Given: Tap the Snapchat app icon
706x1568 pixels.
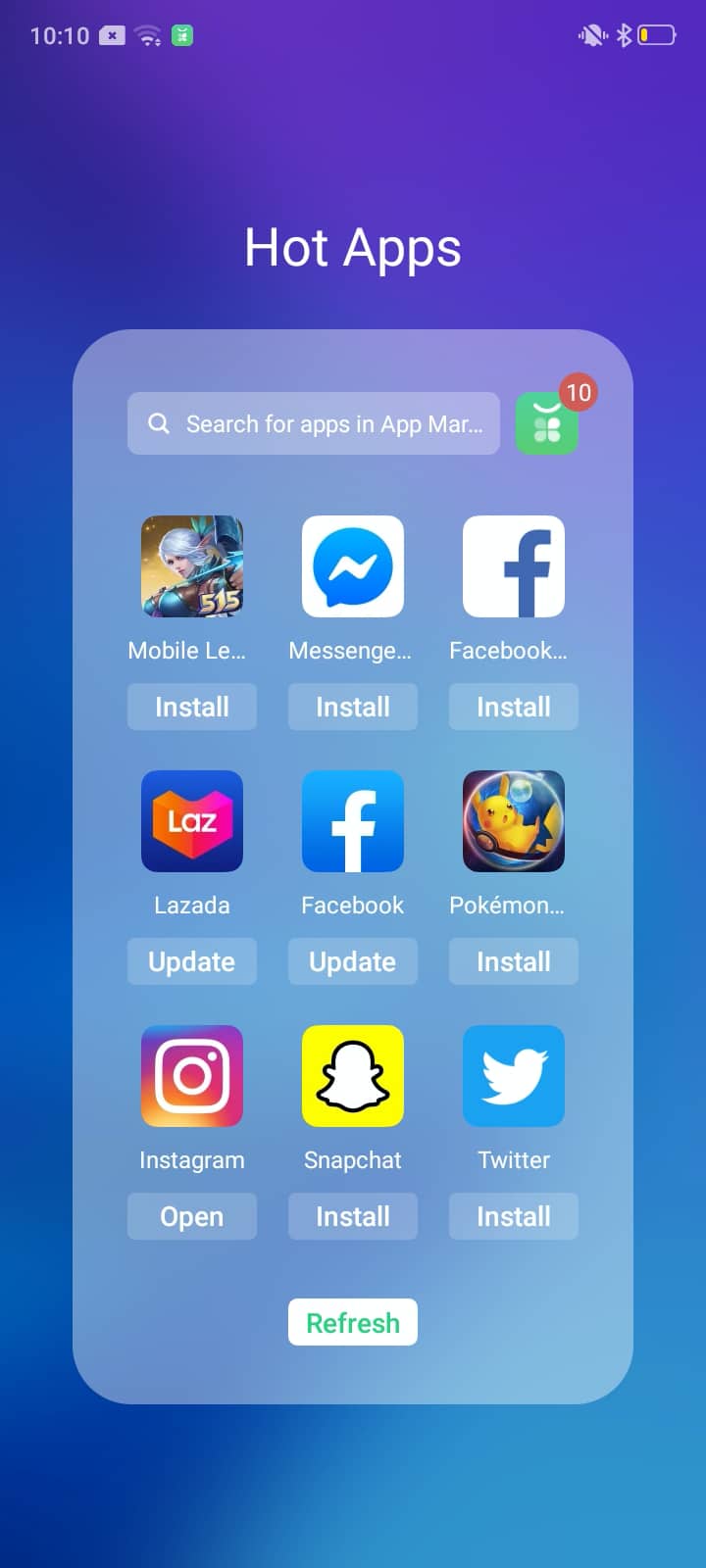Looking at the screenshot, I should click(353, 1076).
